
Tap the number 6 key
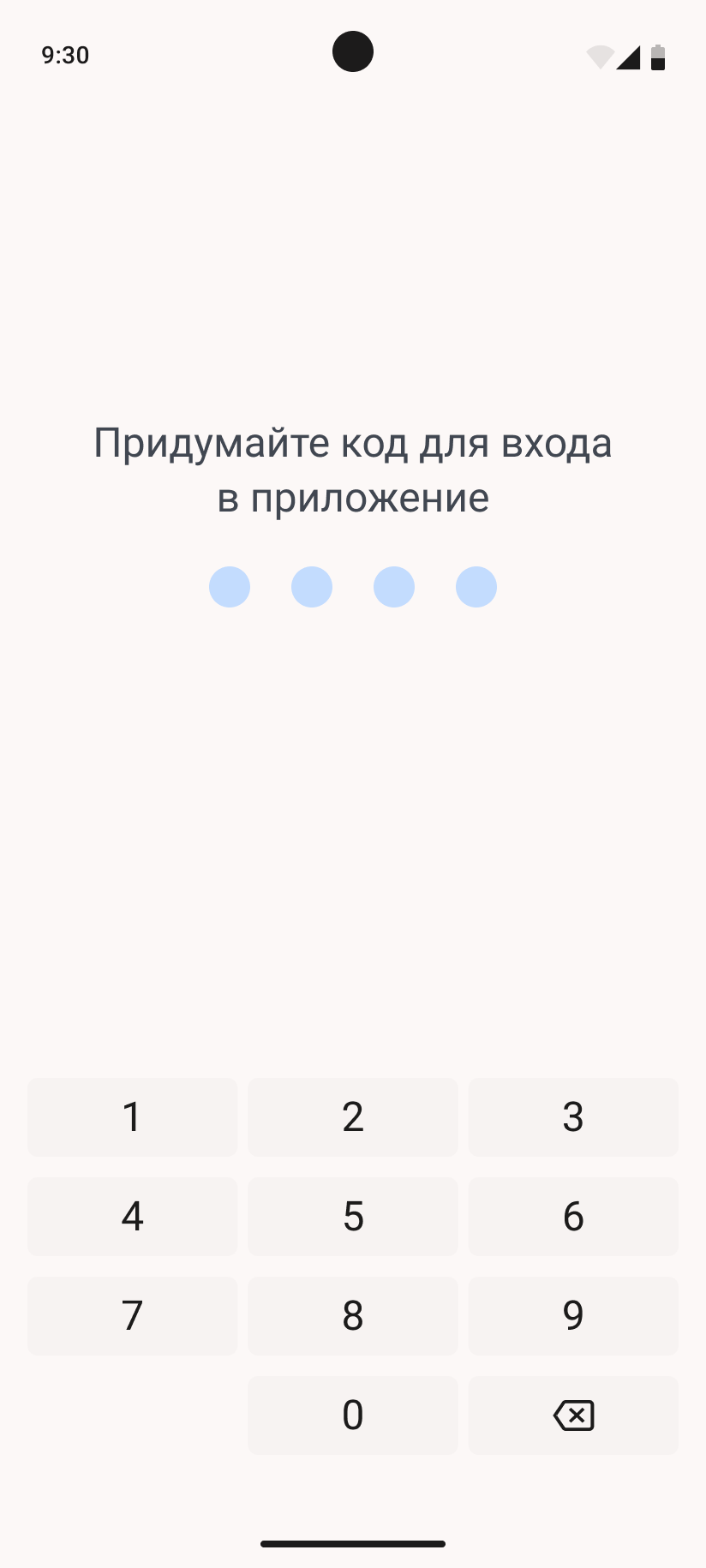(572, 1216)
